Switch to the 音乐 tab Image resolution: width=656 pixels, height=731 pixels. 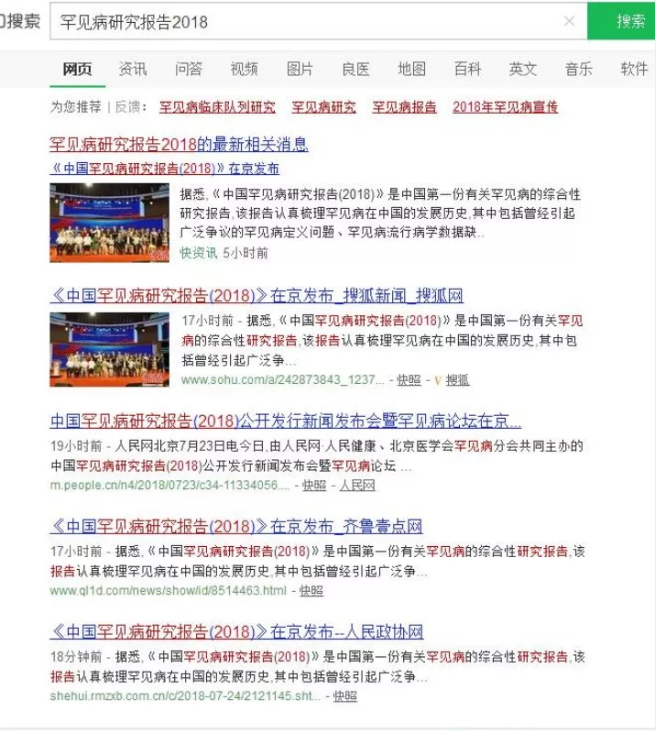coord(578,69)
